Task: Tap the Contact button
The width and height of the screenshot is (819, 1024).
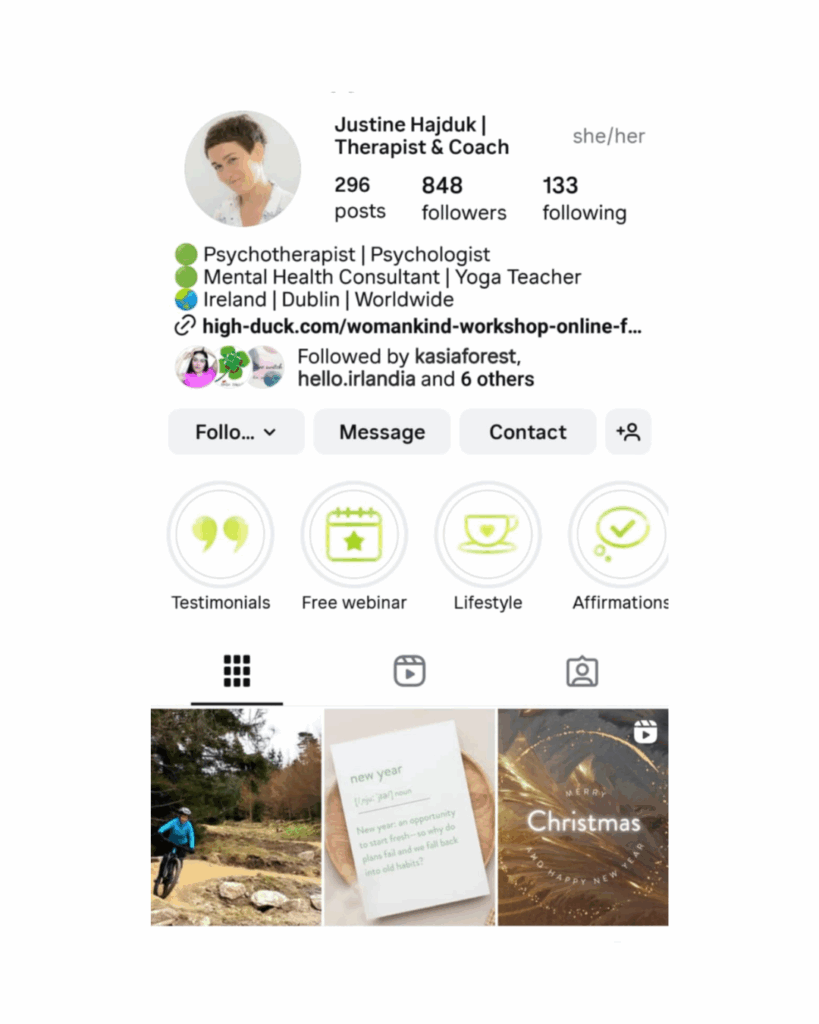Action: coord(527,432)
